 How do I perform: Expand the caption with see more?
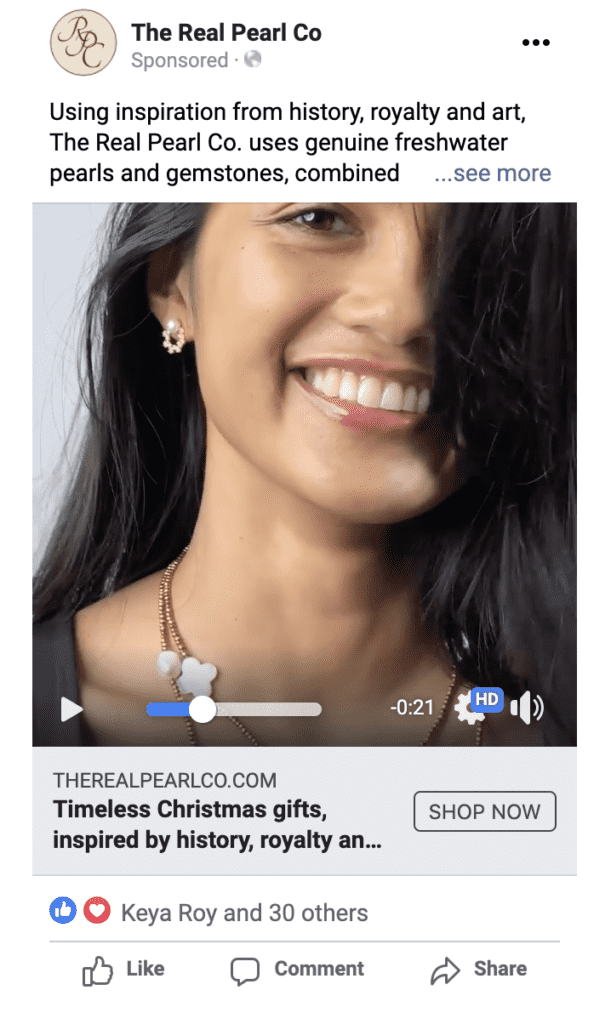click(493, 173)
